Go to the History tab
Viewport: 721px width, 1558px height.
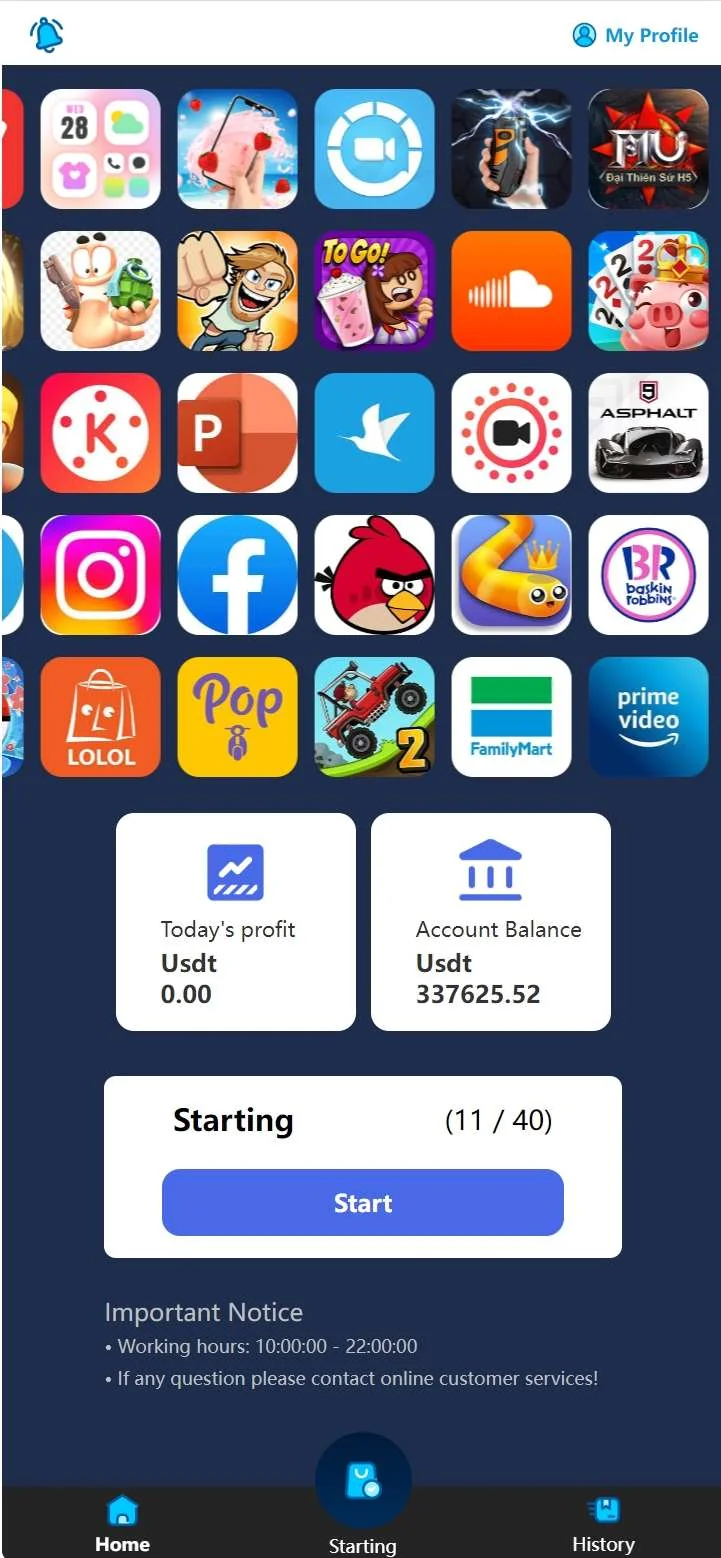pyautogui.click(x=603, y=1524)
